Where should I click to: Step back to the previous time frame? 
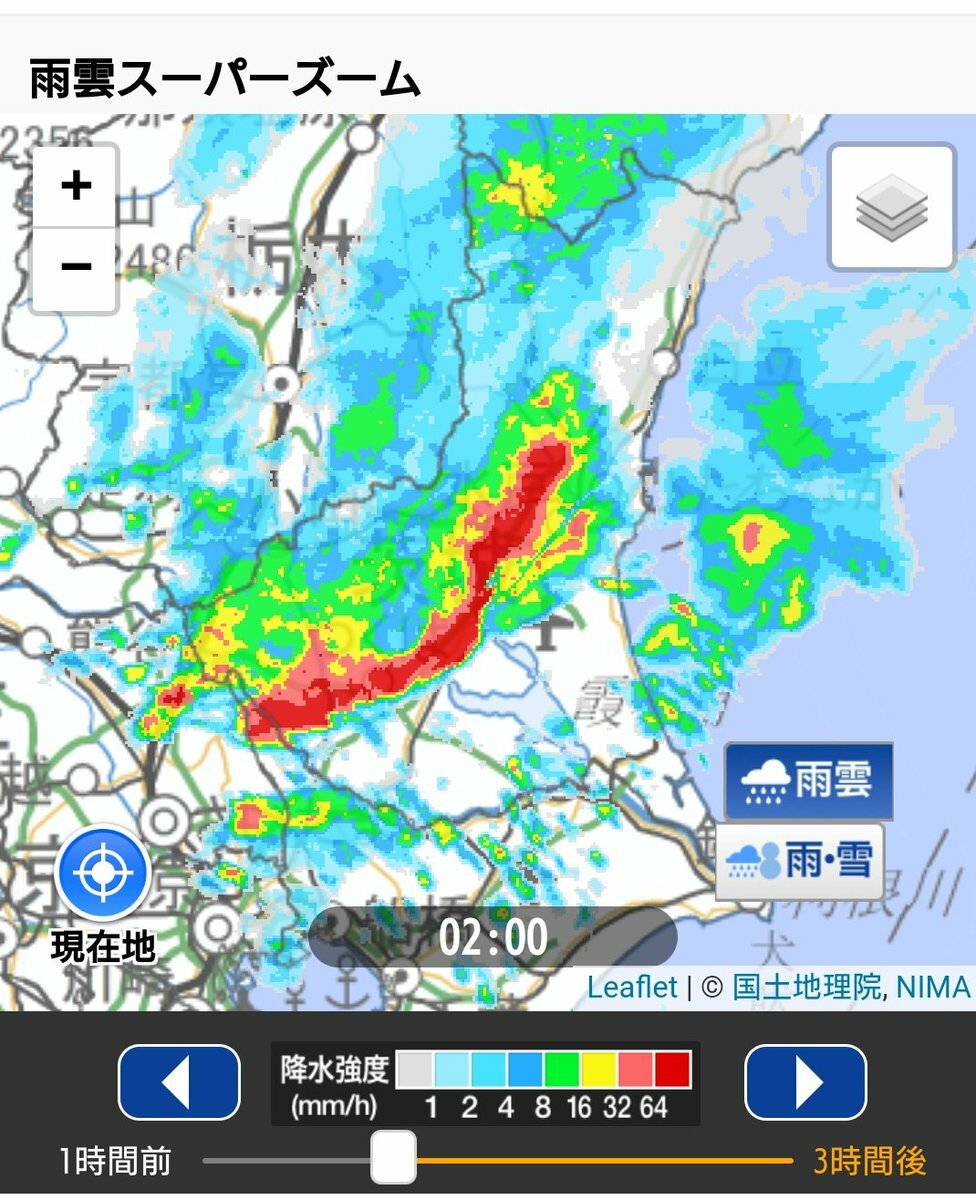179,1082
